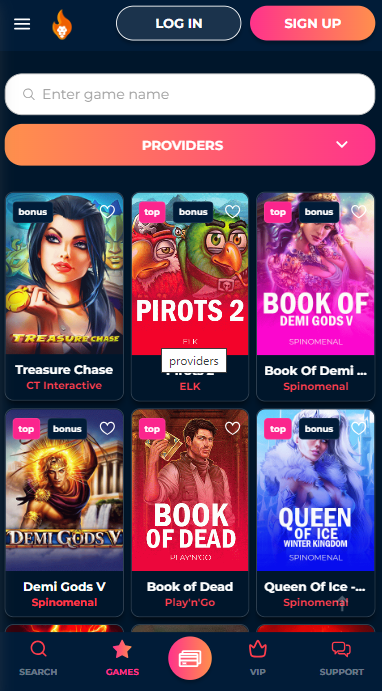Image resolution: width=382 pixels, height=691 pixels.
Task: Open the Support tab
Action: coord(341,659)
